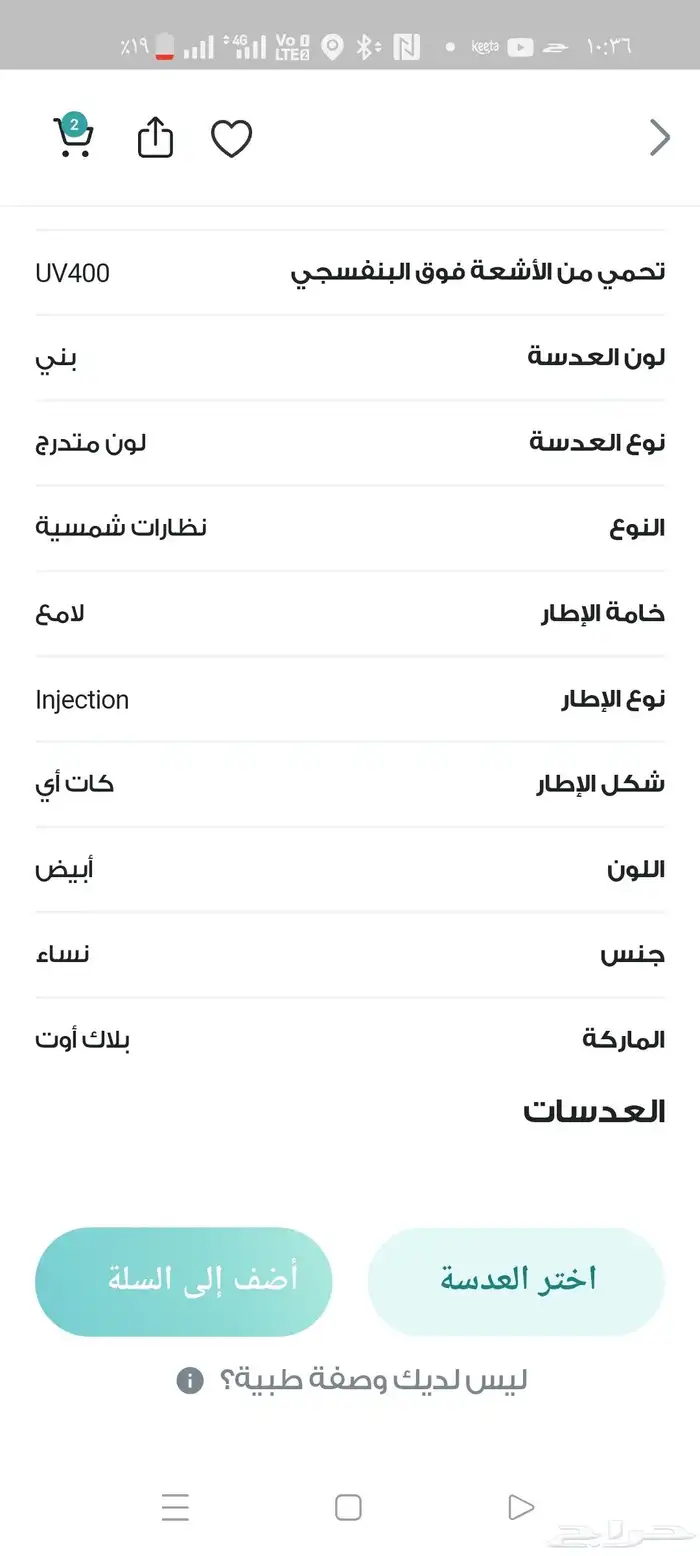Open recent apps from the navigation bar
700x1556 pixels.
pyautogui.click(x=175, y=1507)
